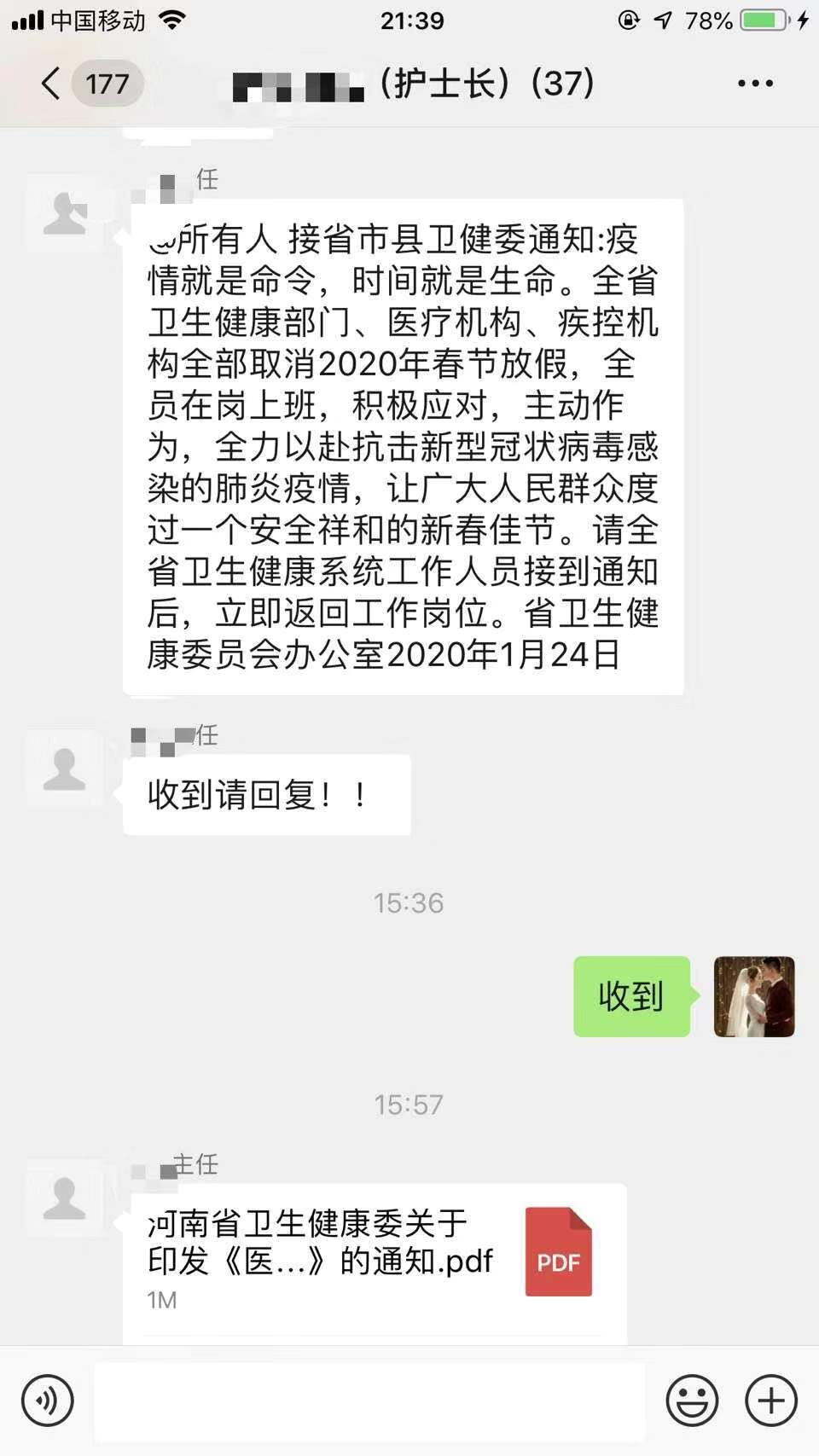Tap the 15:36 timestamp label
This screenshot has width=819, height=1456.
409,902
